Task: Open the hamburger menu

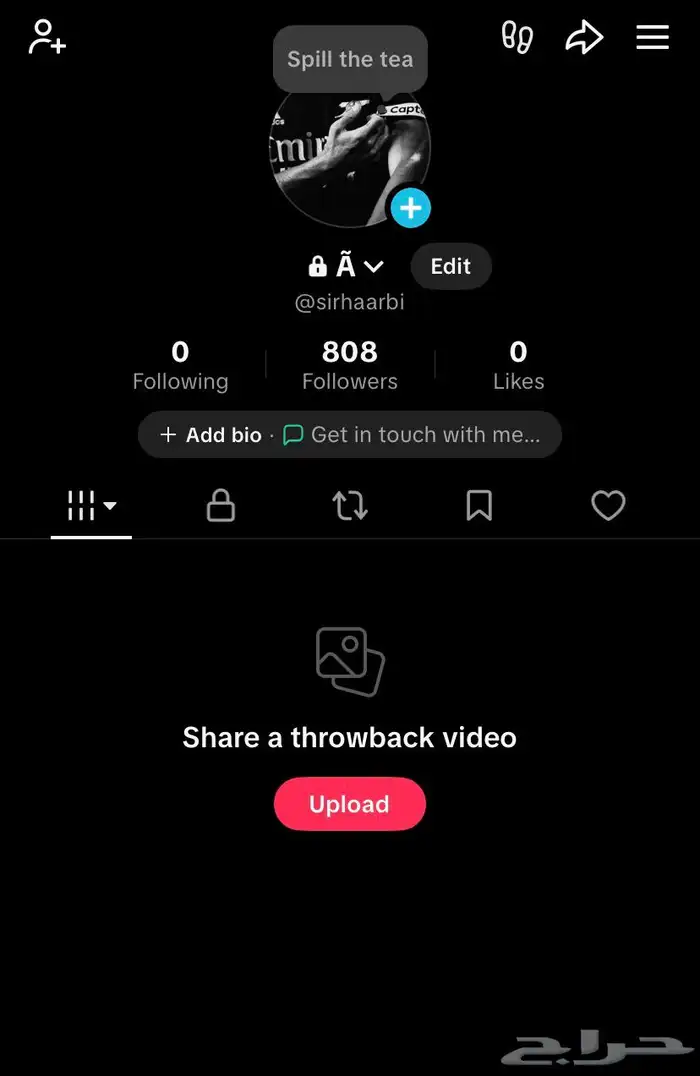Action: (x=652, y=37)
